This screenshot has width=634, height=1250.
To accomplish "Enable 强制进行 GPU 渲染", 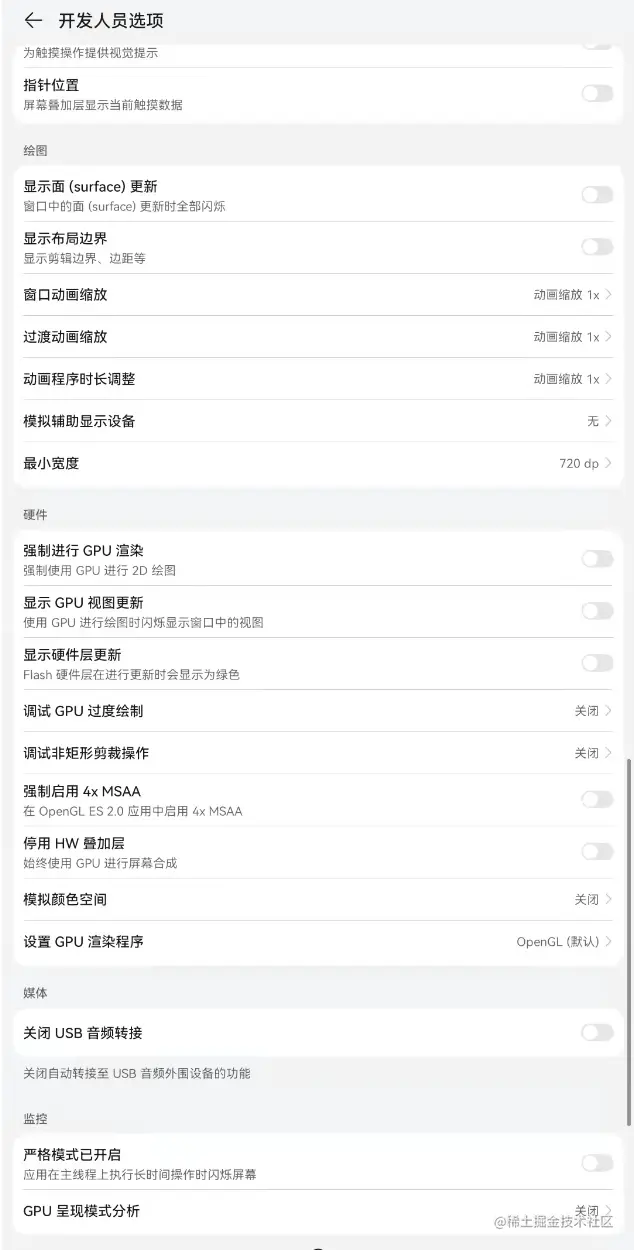I will pyautogui.click(x=597, y=559).
